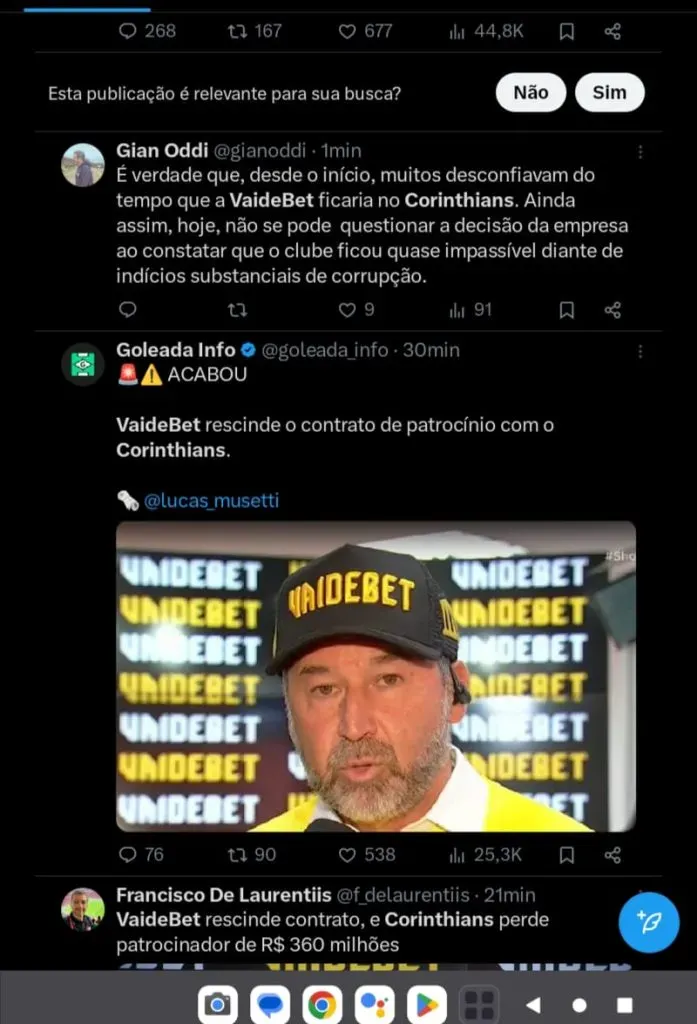Launch Chrome from the taskbar
The image size is (697, 1024).
321,1004
